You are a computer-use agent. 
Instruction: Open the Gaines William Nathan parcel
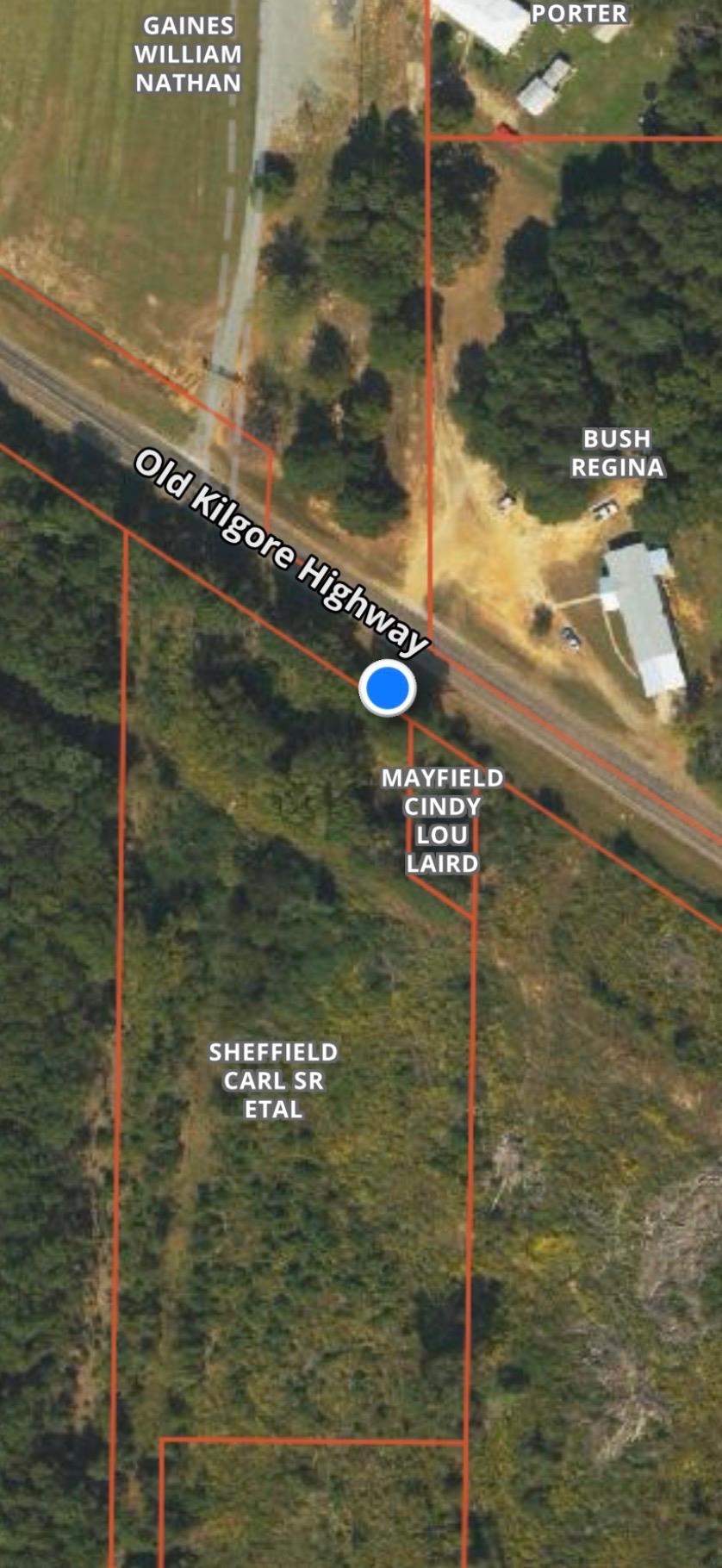[x=188, y=54]
